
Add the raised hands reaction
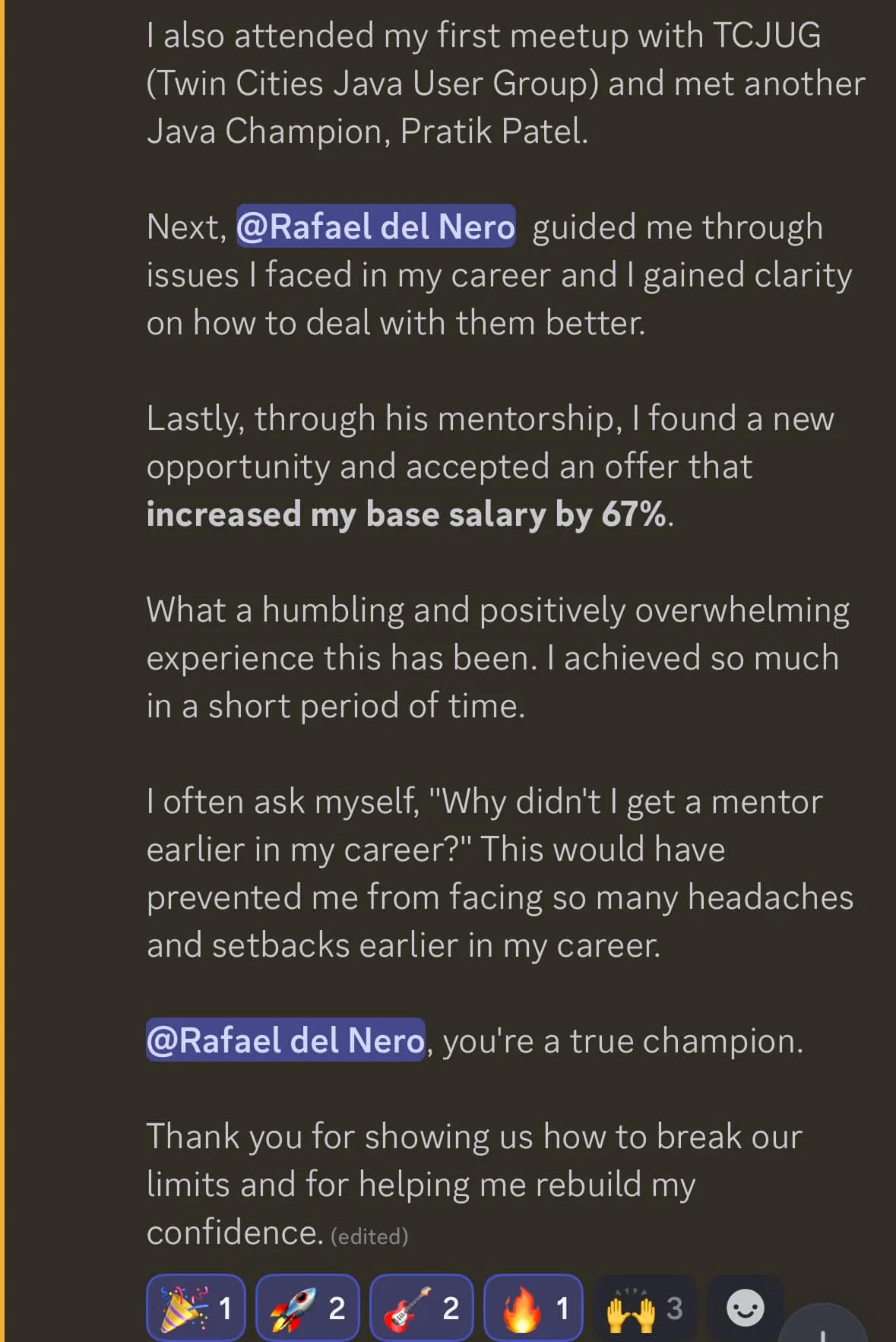pyautogui.click(x=644, y=1308)
